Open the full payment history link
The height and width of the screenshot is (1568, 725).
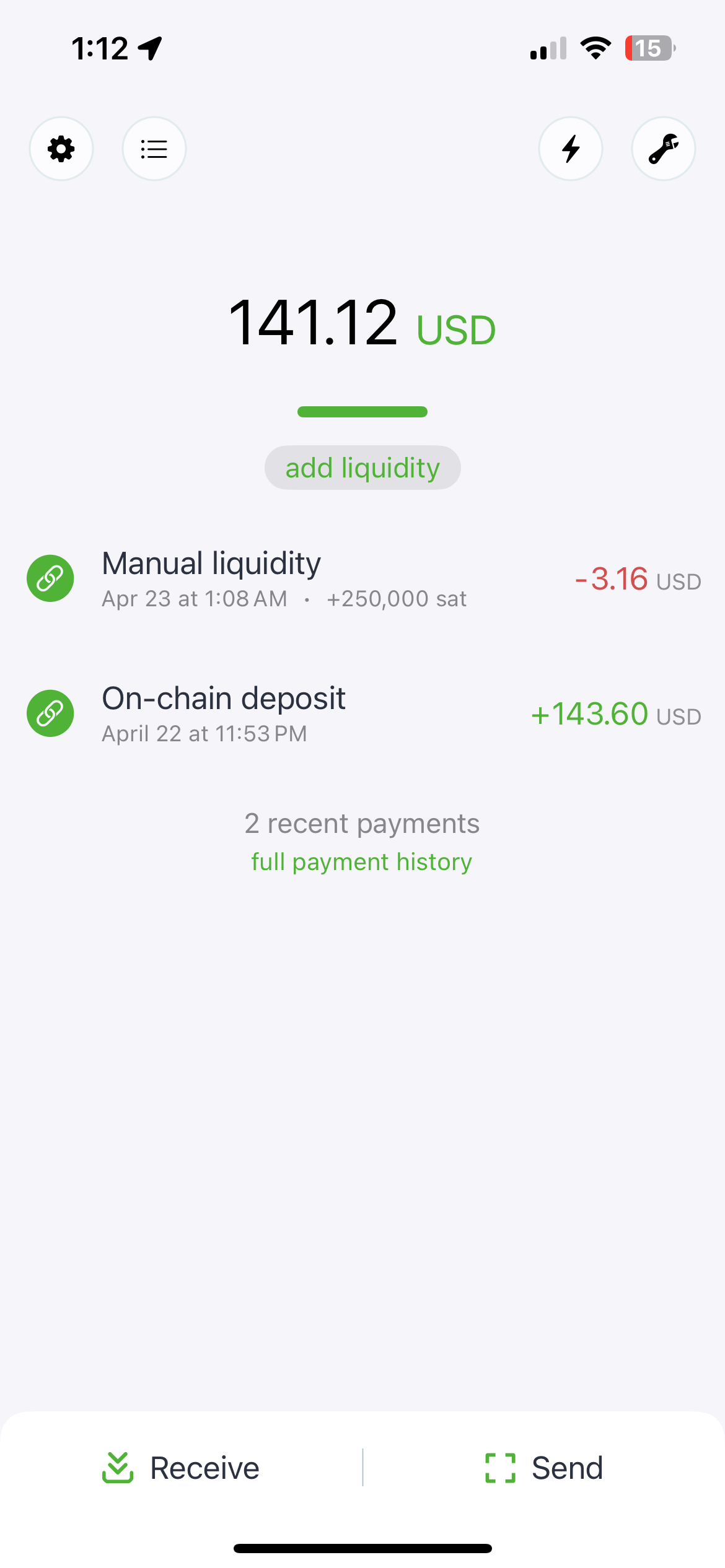(x=361, y=861)
